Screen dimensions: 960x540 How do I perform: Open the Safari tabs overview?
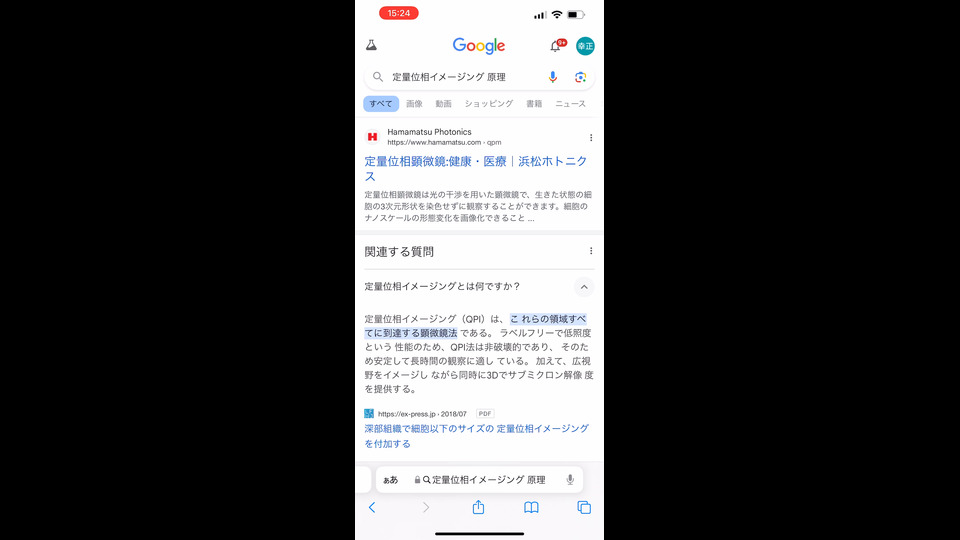[584, 508]
